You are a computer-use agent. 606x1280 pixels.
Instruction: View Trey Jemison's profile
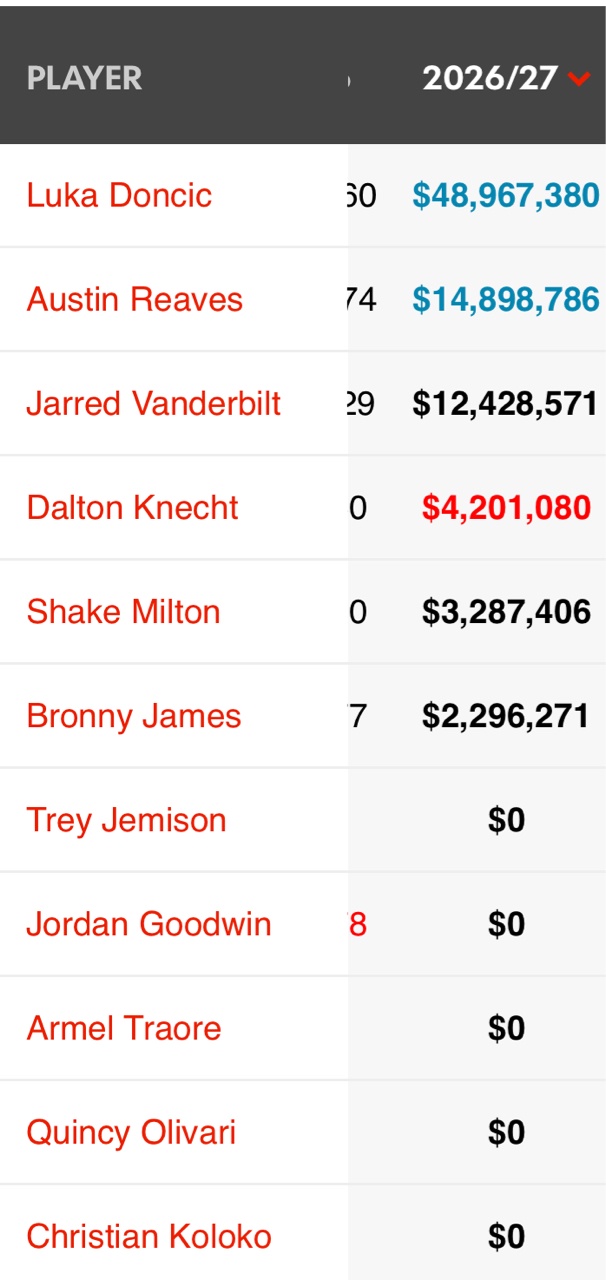coord(127,820)
